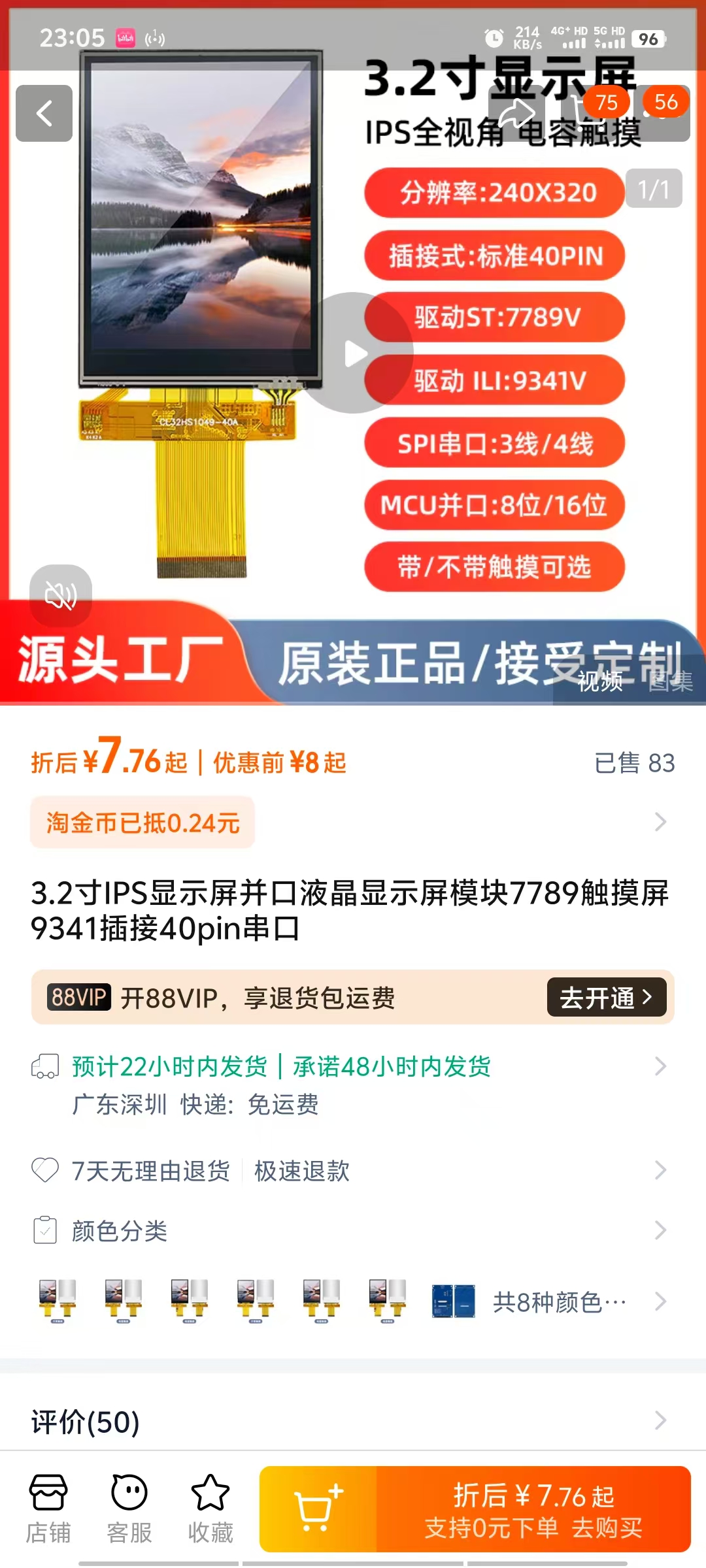Expand 共8种颜色 options list
The height and width of the screenshot is (1568, 706).
point(560,1302)
